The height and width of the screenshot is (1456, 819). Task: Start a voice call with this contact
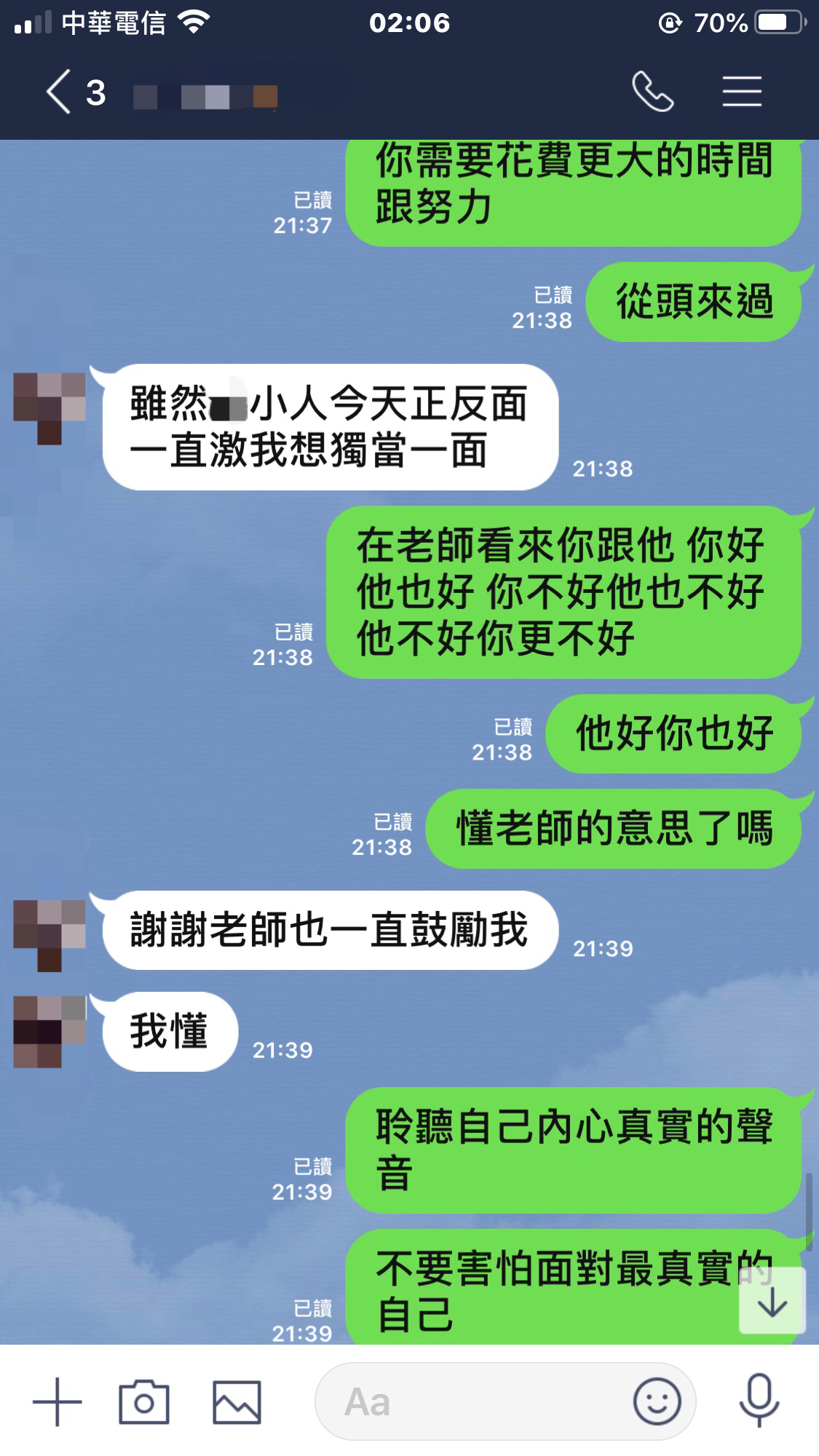click(x=652, y=92)
